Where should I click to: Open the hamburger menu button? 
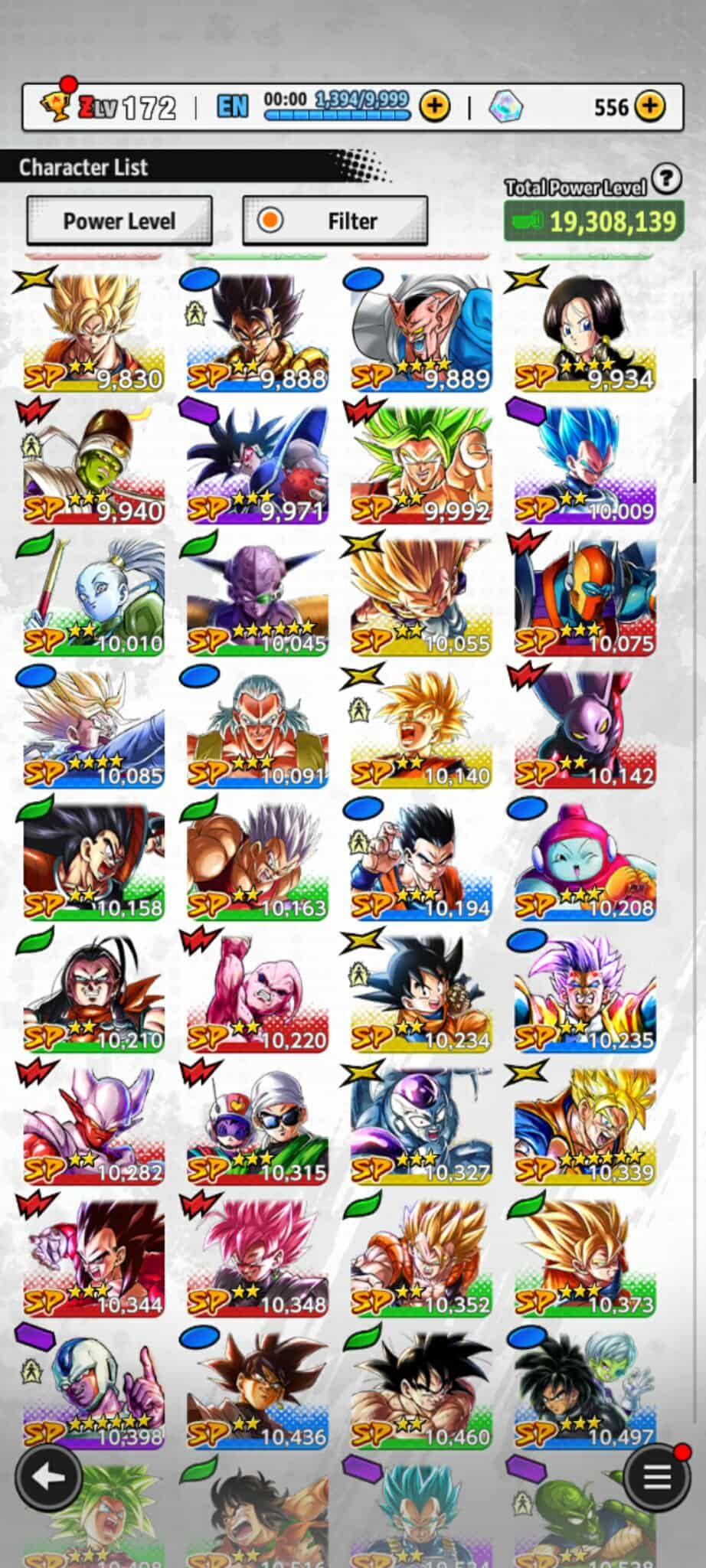tap(656, 1477)
